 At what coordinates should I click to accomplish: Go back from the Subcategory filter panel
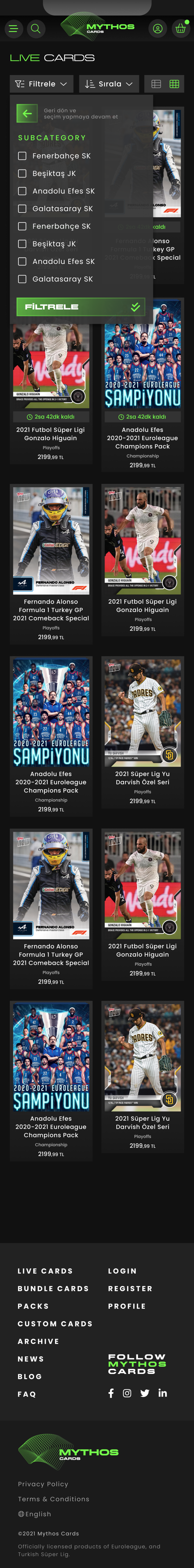point(27,113)
